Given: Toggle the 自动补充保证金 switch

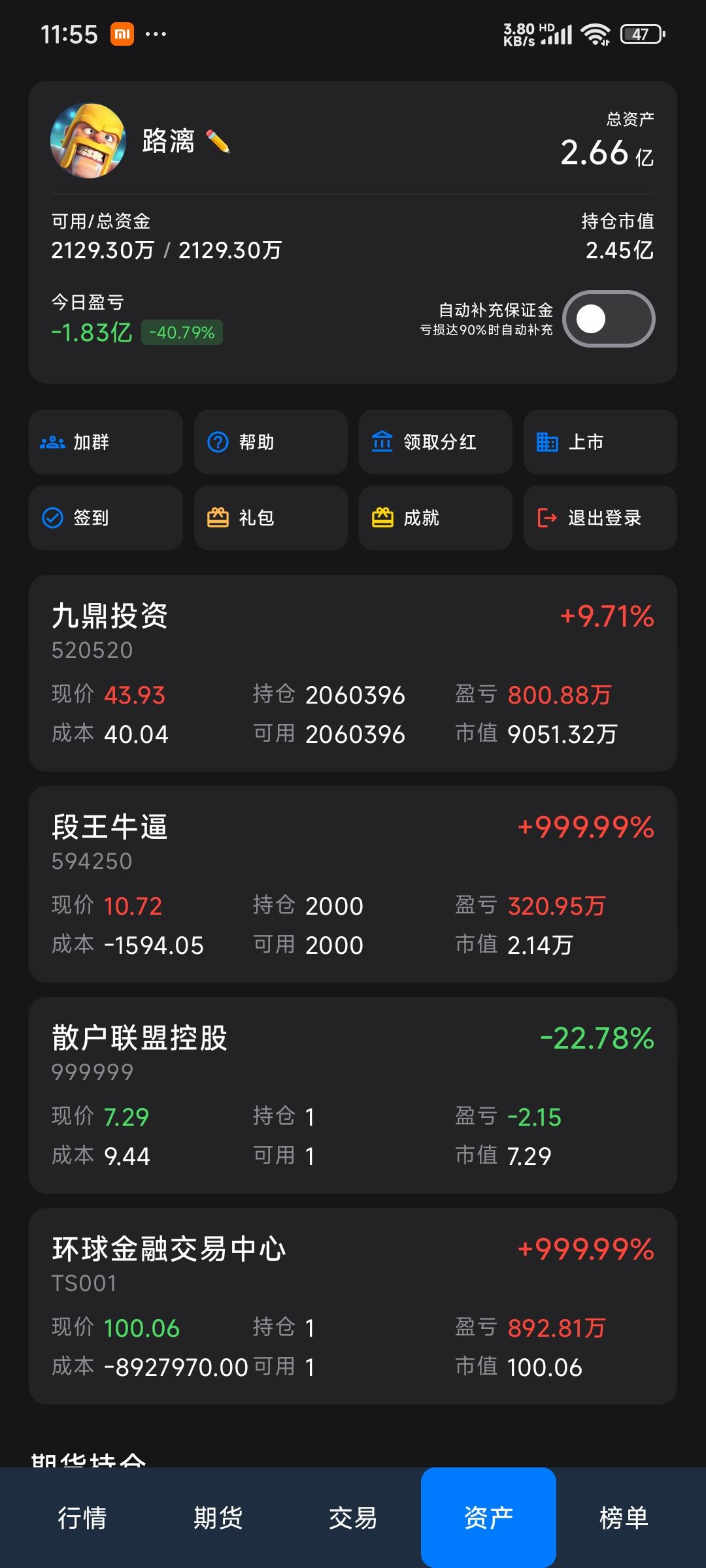Looking at the screenshot, I should (x=609, y=319).
